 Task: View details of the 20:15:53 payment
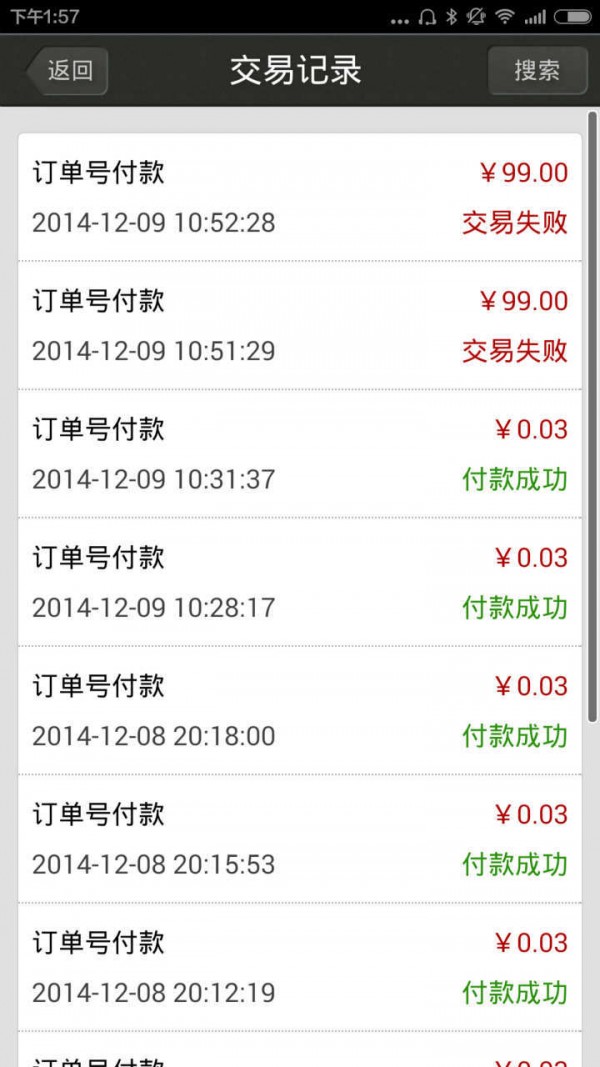[299, 838]
